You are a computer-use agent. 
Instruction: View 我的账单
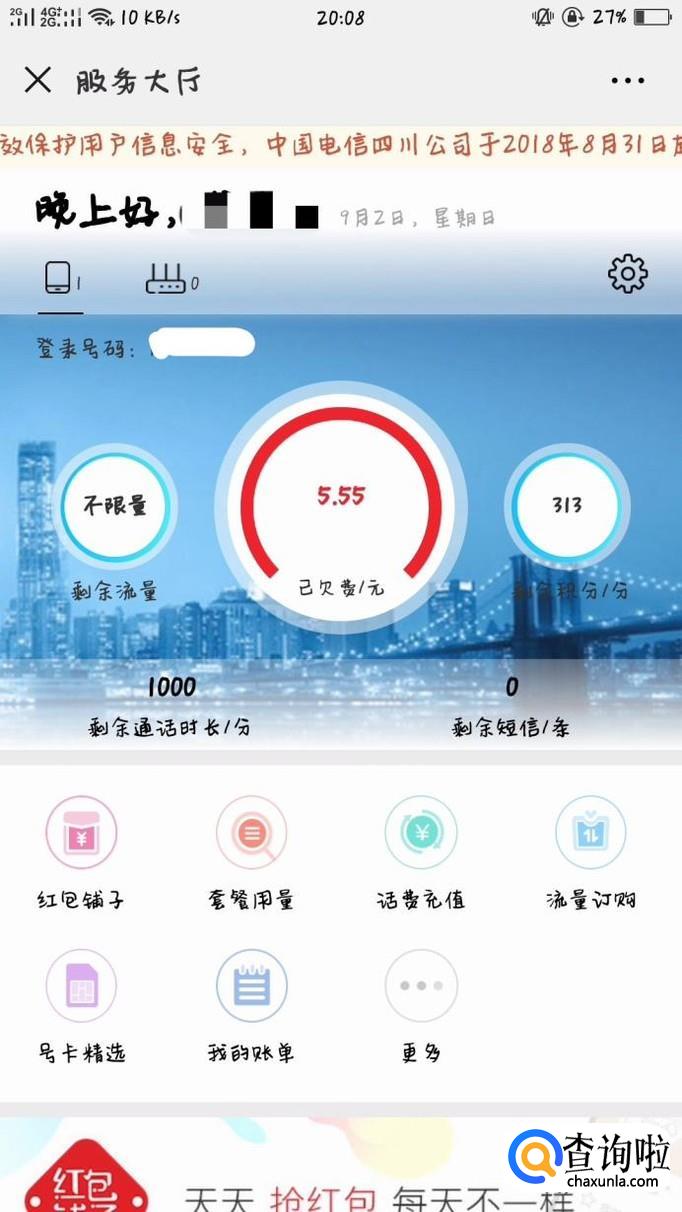click(251, 986)
